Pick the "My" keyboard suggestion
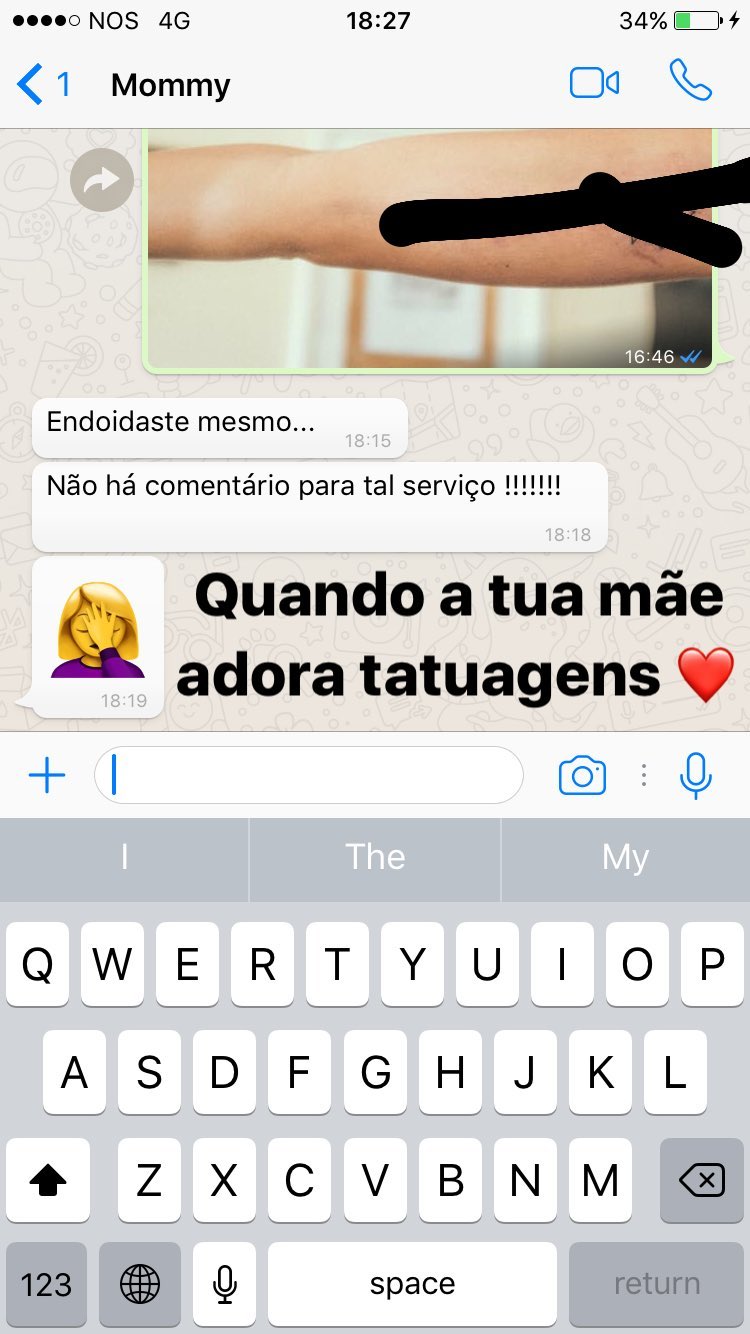Screen dimensions: 750x1334 625,858
